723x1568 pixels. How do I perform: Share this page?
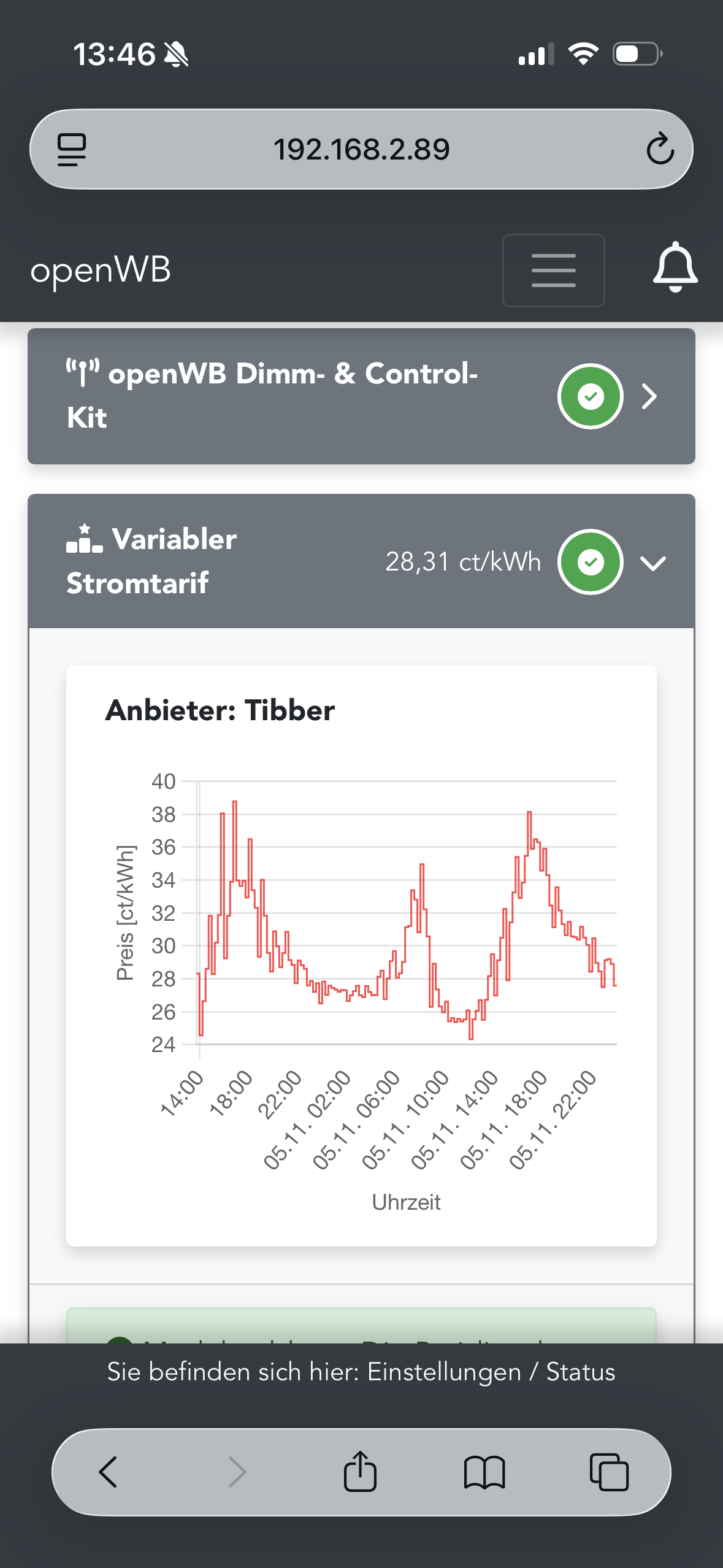[x=360, y=1472]
